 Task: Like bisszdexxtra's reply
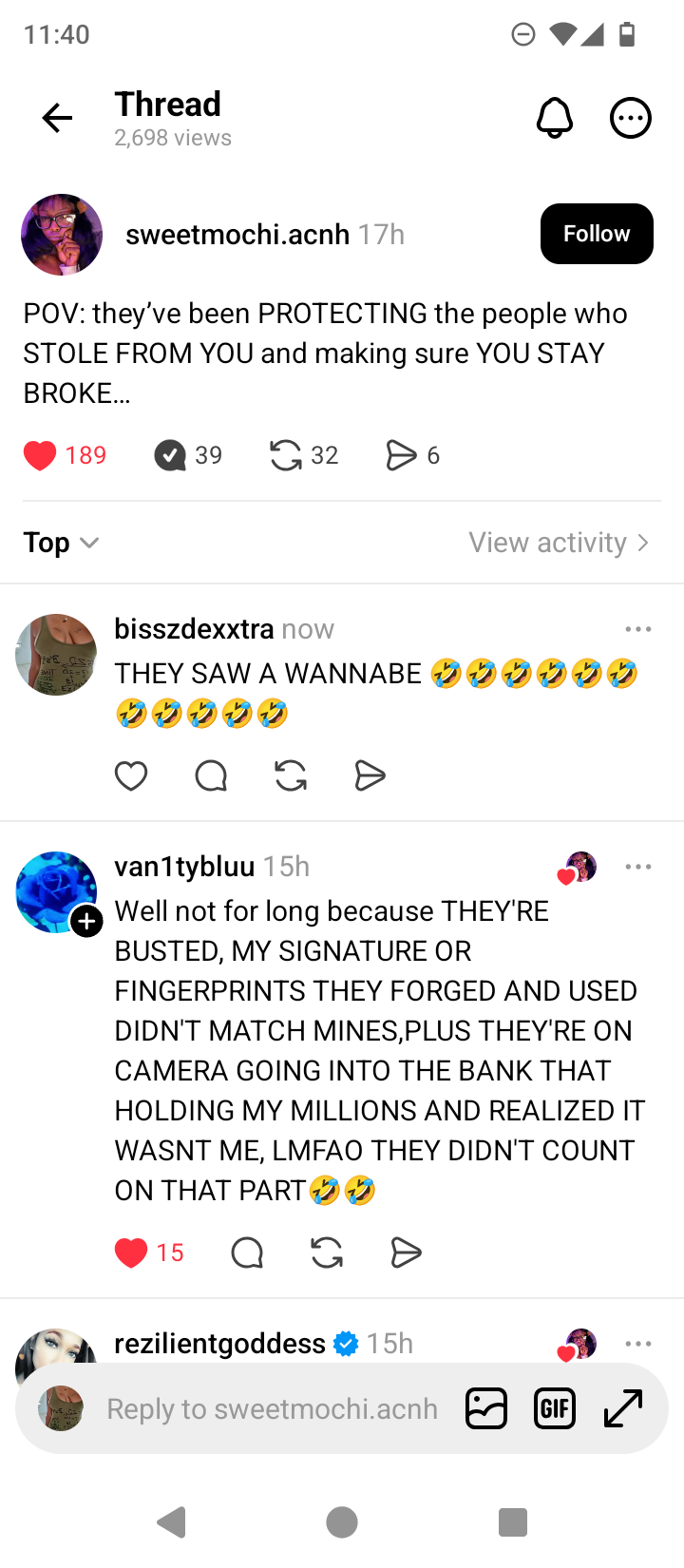[x=131, y=776]
